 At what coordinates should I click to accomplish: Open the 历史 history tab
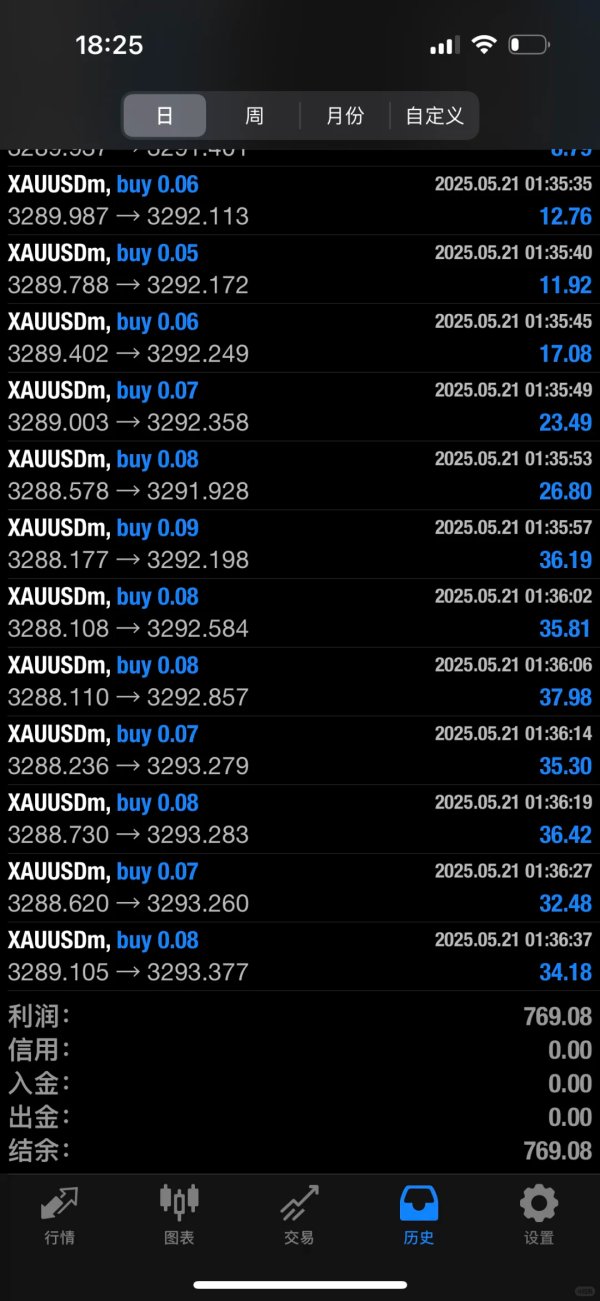point(419,1213)
